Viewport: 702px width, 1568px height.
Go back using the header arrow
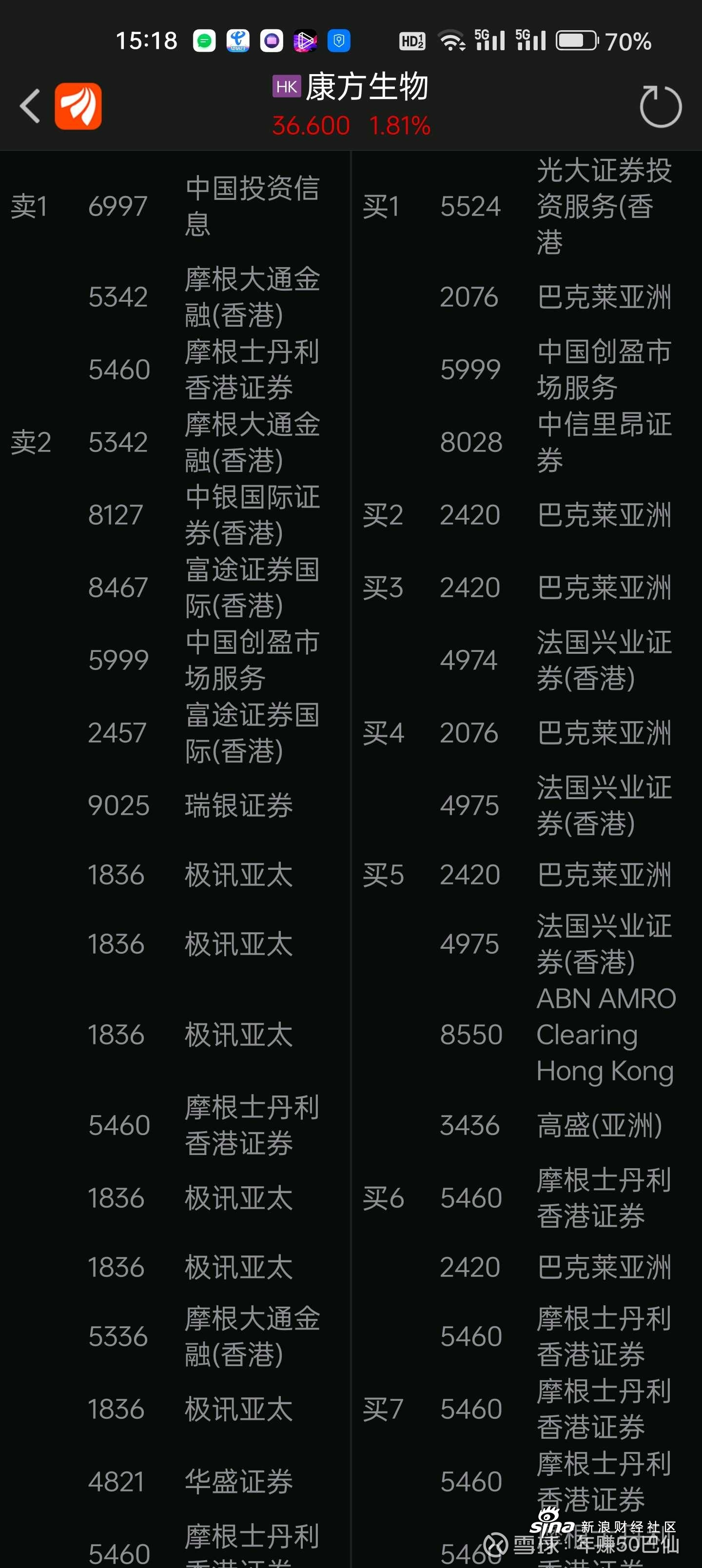coord(29,106)
